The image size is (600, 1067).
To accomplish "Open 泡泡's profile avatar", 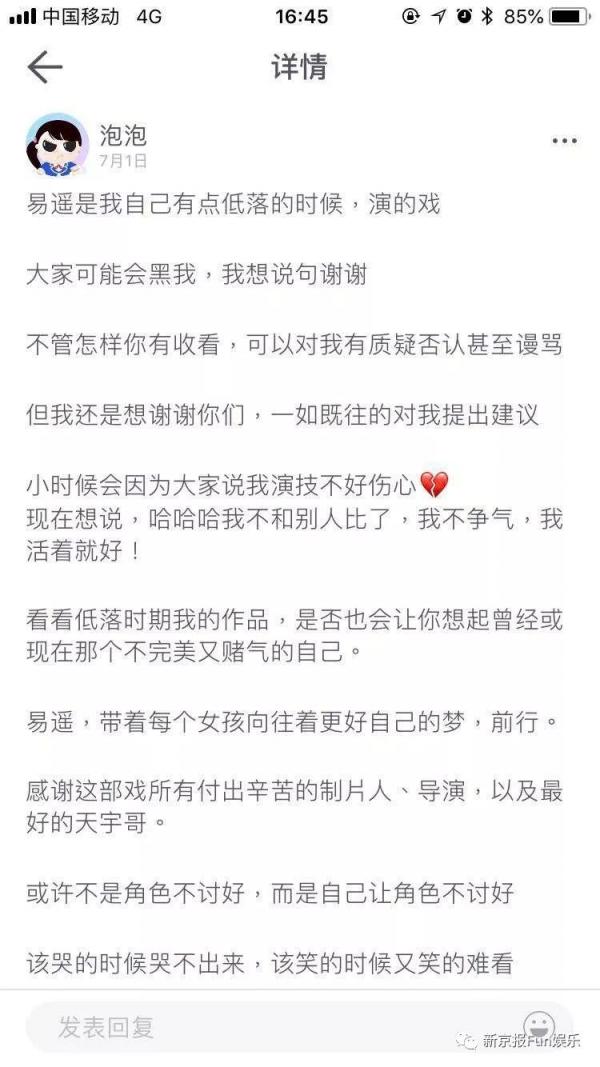I will point(57,143).
